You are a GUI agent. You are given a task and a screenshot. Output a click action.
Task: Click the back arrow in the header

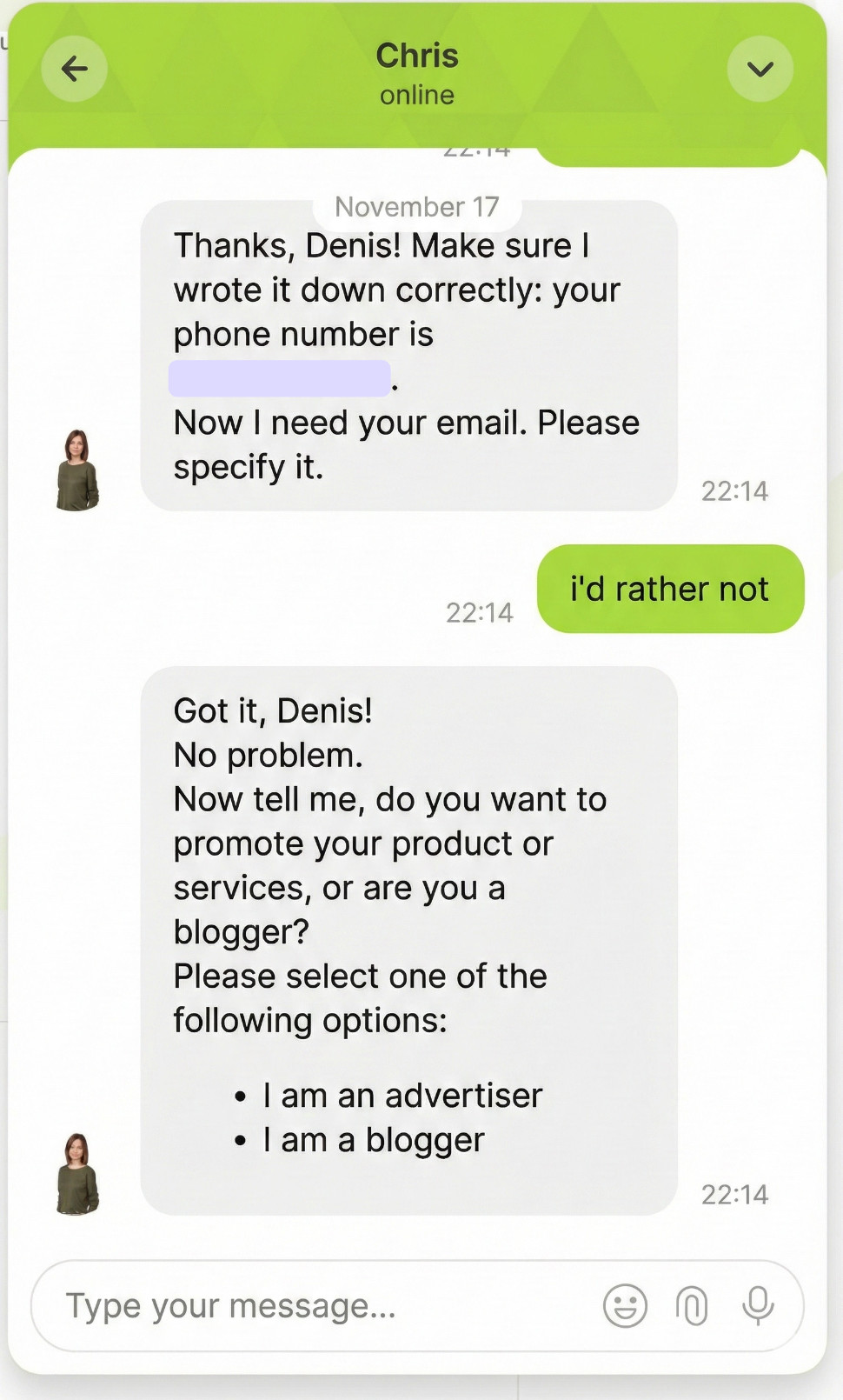tap(75, 69)
